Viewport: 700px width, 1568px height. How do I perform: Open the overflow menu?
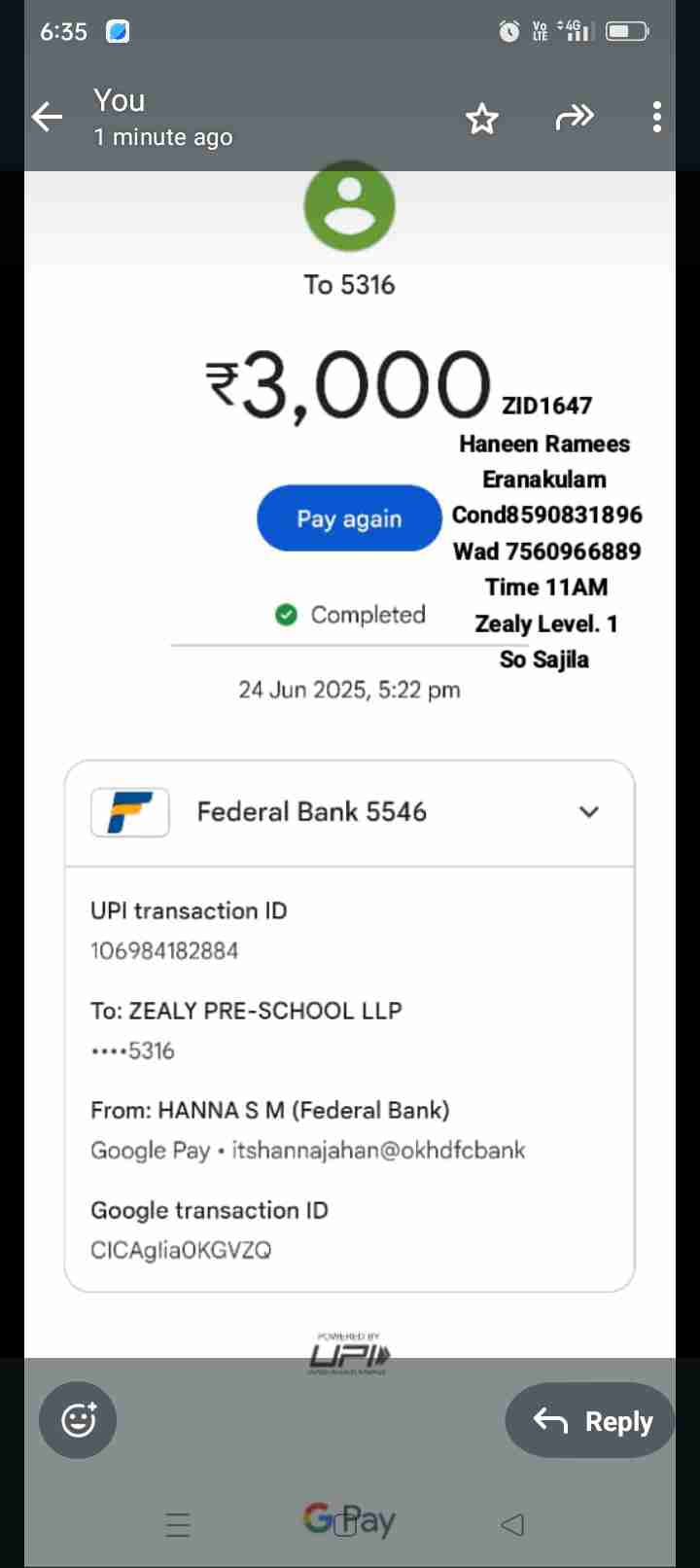tap(657, 118)
